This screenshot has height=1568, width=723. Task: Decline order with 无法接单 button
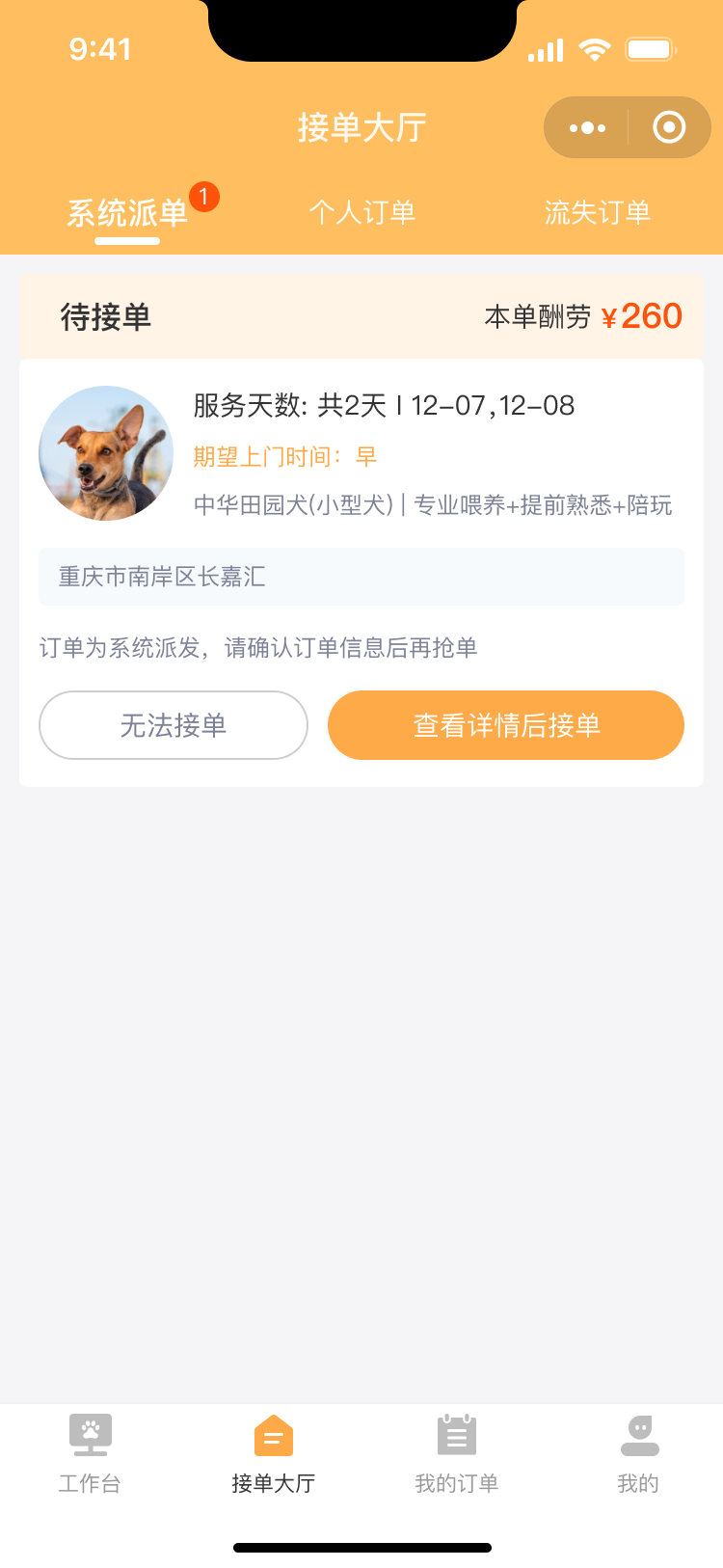(x=174, y=725)
